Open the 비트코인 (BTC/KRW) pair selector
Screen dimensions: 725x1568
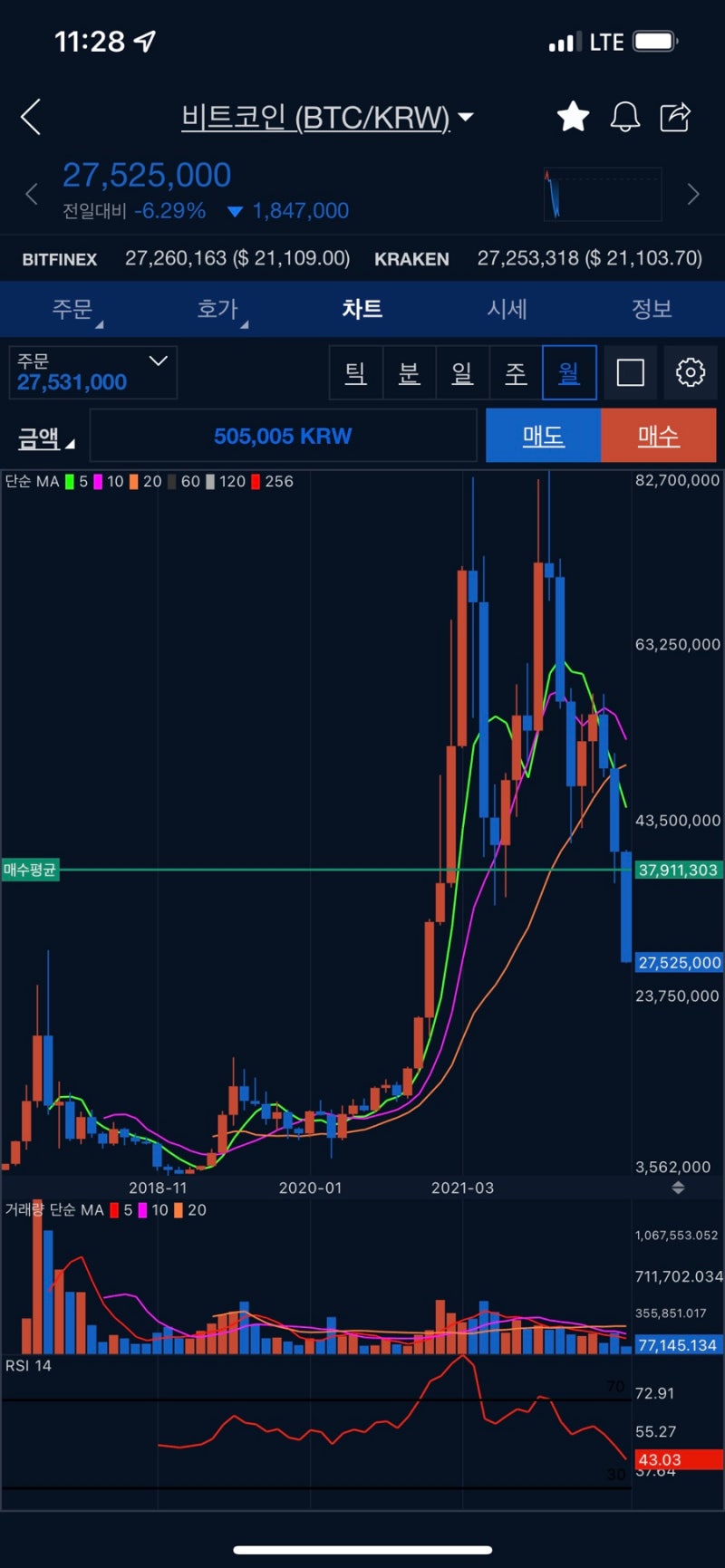tap(328, 117)
